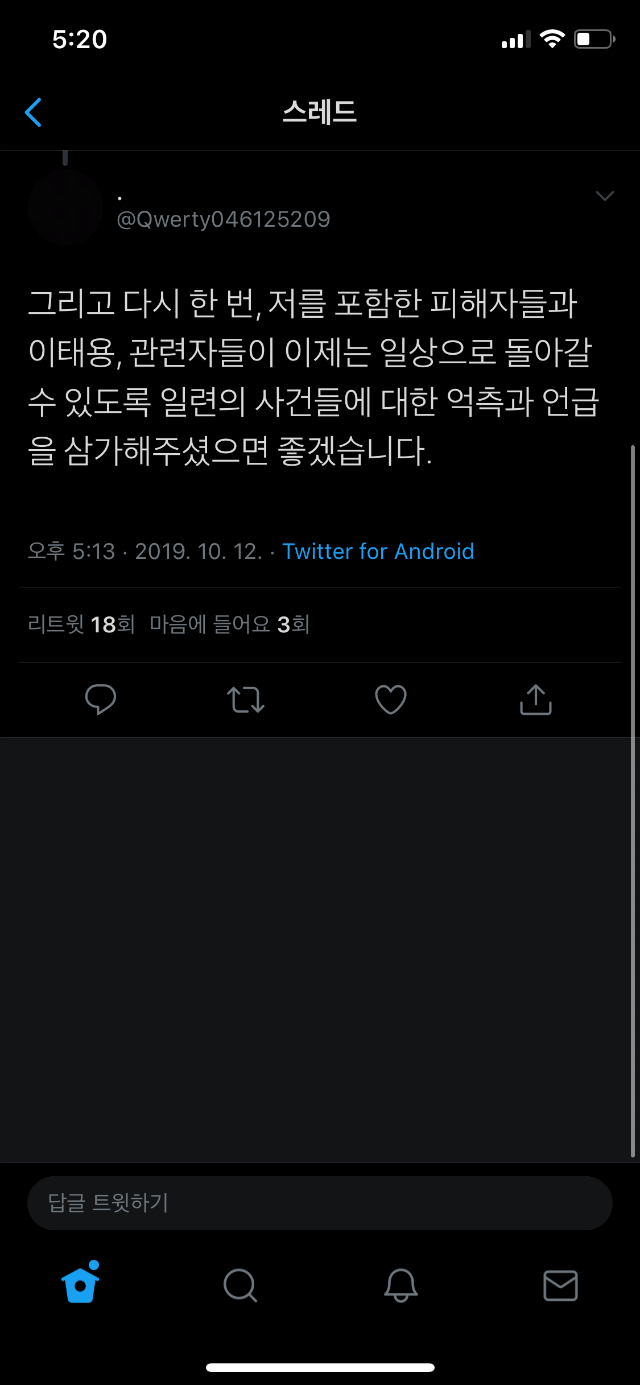View the 18 리트윗 list

pyautogui.click(x=81, y=625)
